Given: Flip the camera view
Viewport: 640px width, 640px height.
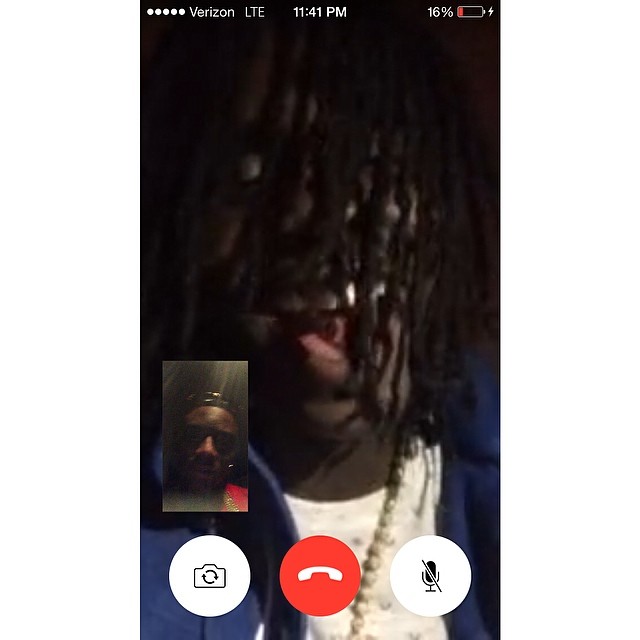Looking at the screenshot, I should pyautogui.click(x=209, y=576).
